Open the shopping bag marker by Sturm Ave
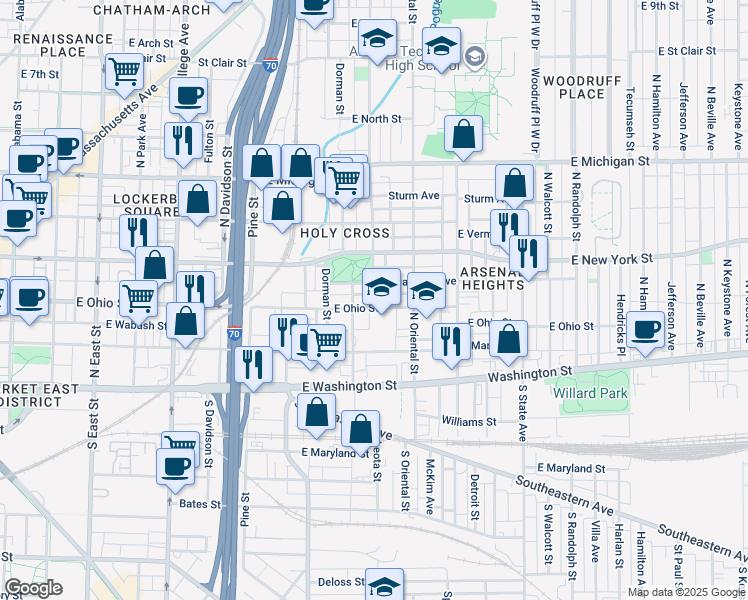This screenshot has width=748, height=600. point(514,183)
